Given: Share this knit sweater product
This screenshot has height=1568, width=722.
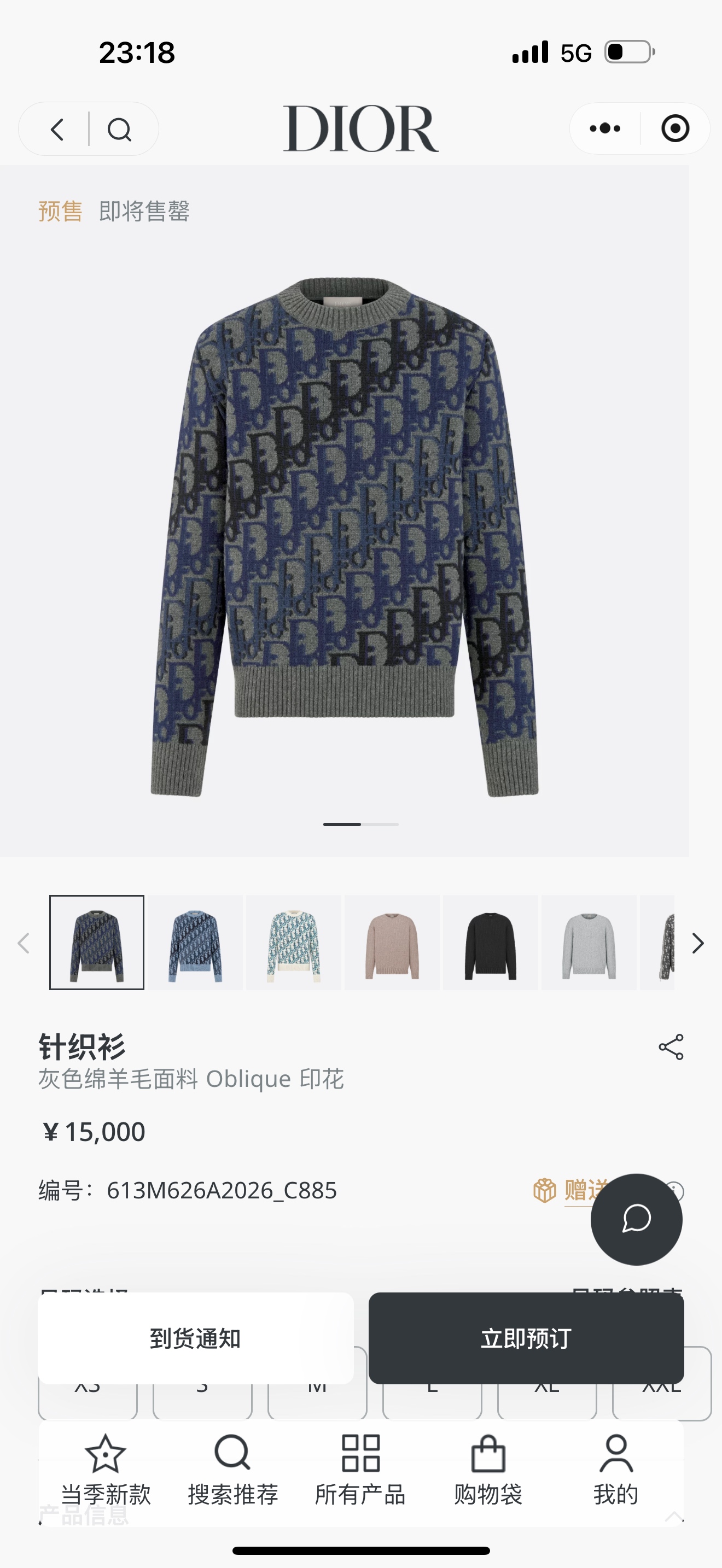Looking at the screenshot, I should click(671, 1047).
